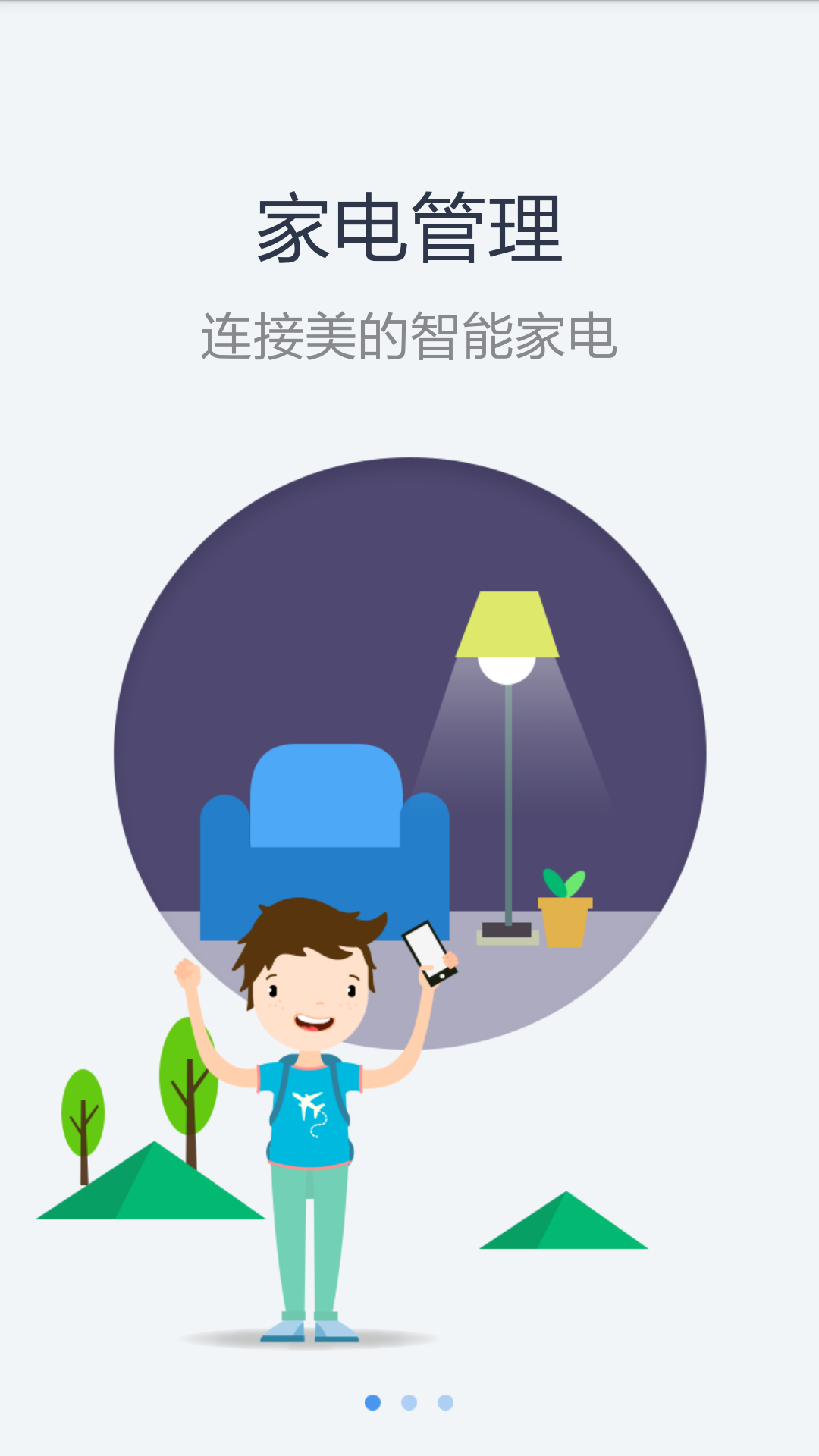
Task: Go to the third onboarding page dot
Action: pos(445,1402)
